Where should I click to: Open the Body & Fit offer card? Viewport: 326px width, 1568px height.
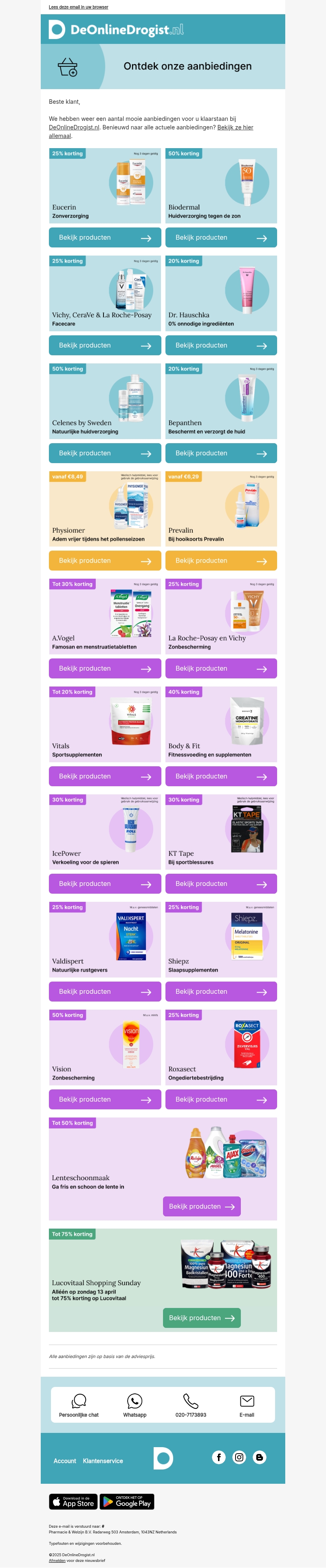point(220,724)
